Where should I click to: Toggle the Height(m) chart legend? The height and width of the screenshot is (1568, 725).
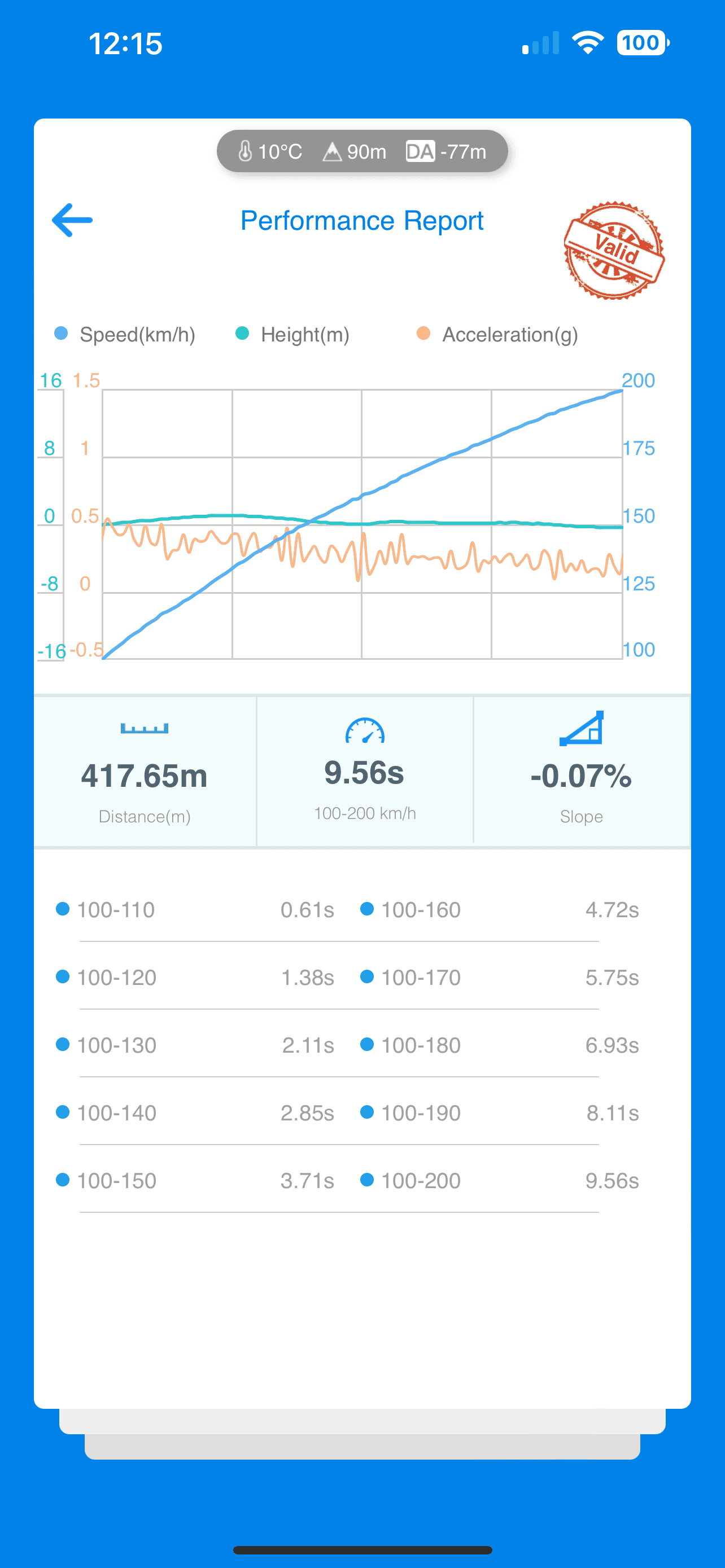[292, 334]
